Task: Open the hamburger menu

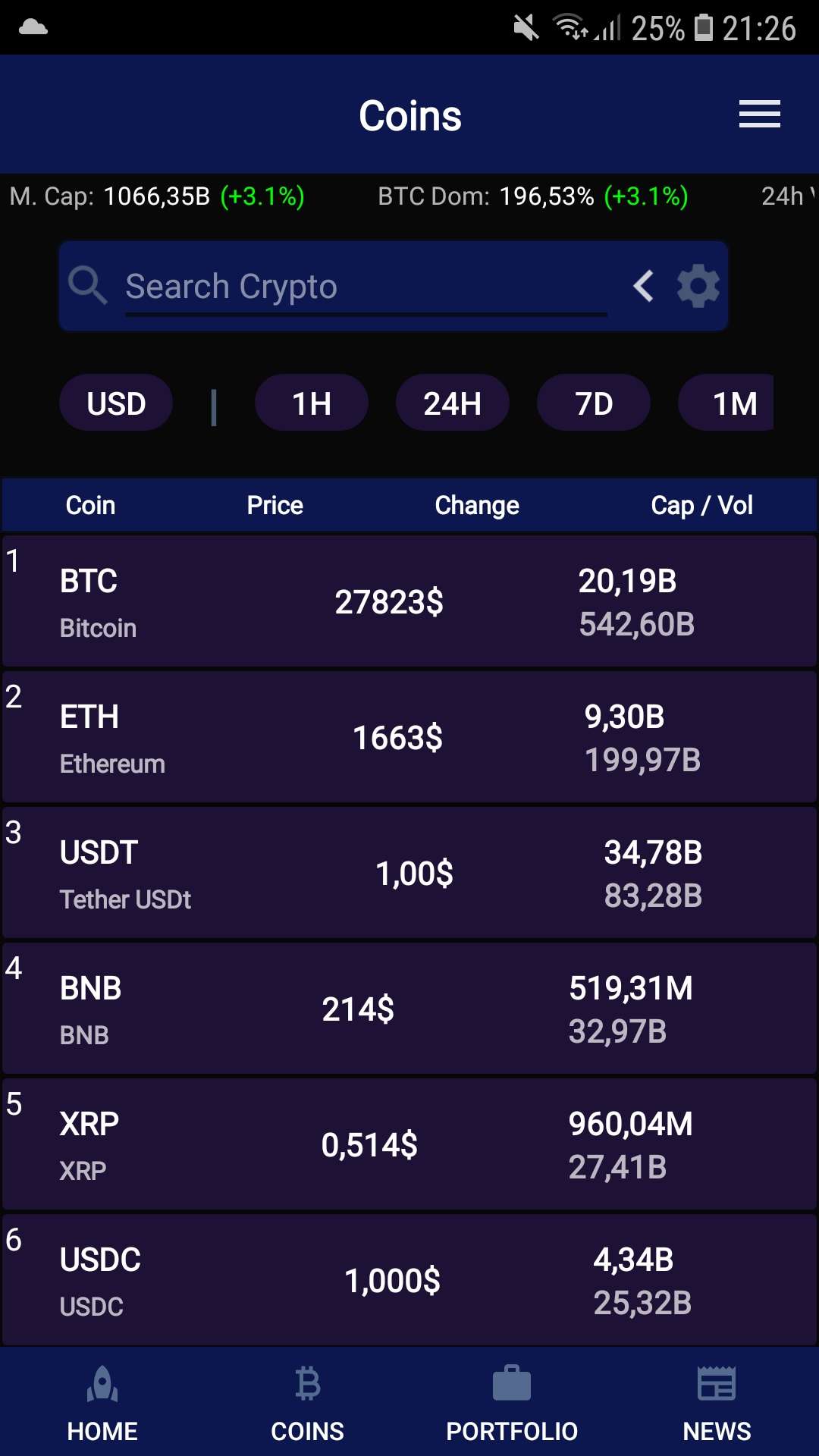Action: 759,115
